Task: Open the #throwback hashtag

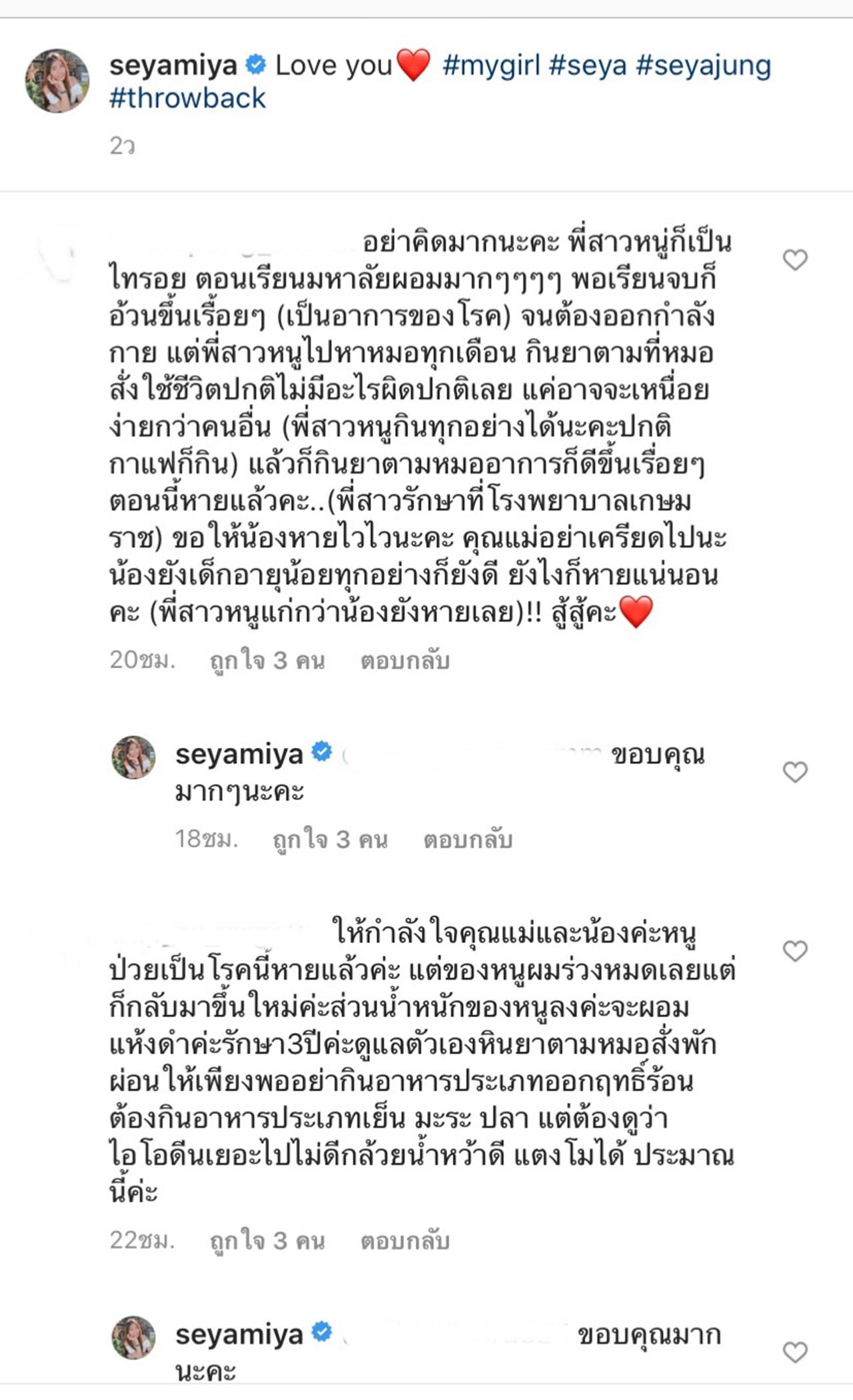Action: click(x=187, y=99)
